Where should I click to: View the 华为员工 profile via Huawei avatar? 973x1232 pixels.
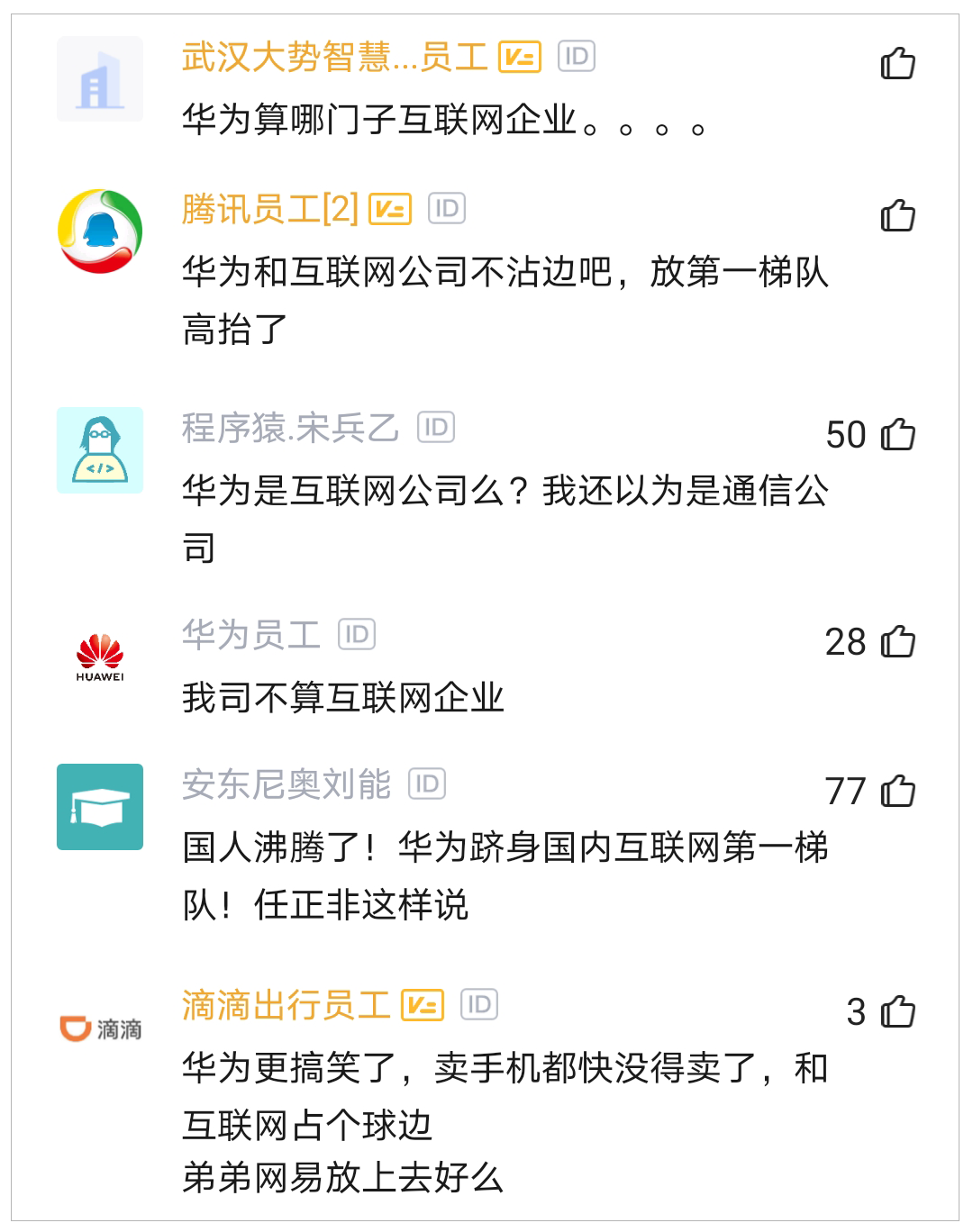click(x=100, y=657)
